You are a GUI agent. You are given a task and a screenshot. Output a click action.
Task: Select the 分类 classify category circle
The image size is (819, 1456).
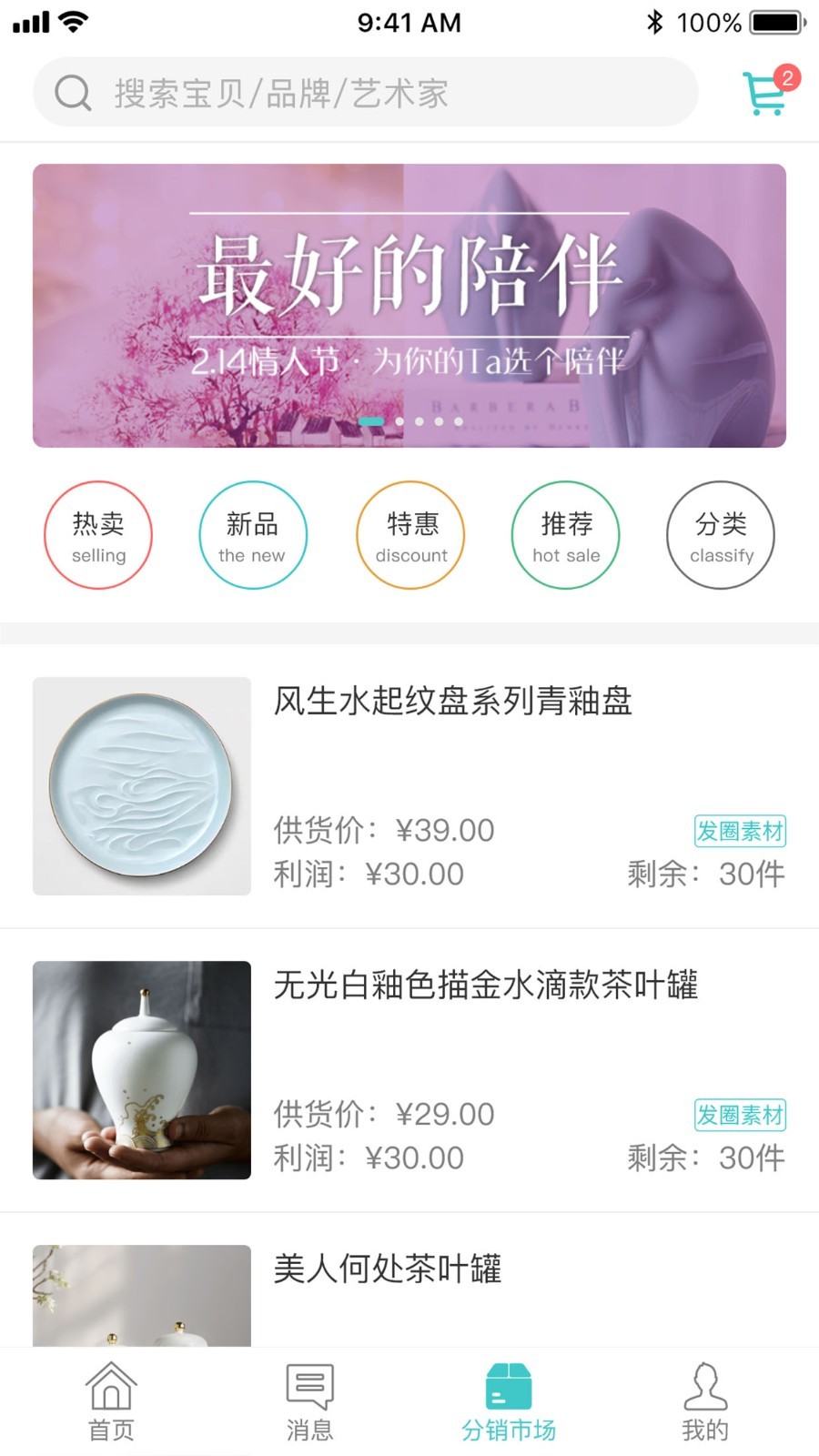tap(721, 535)
